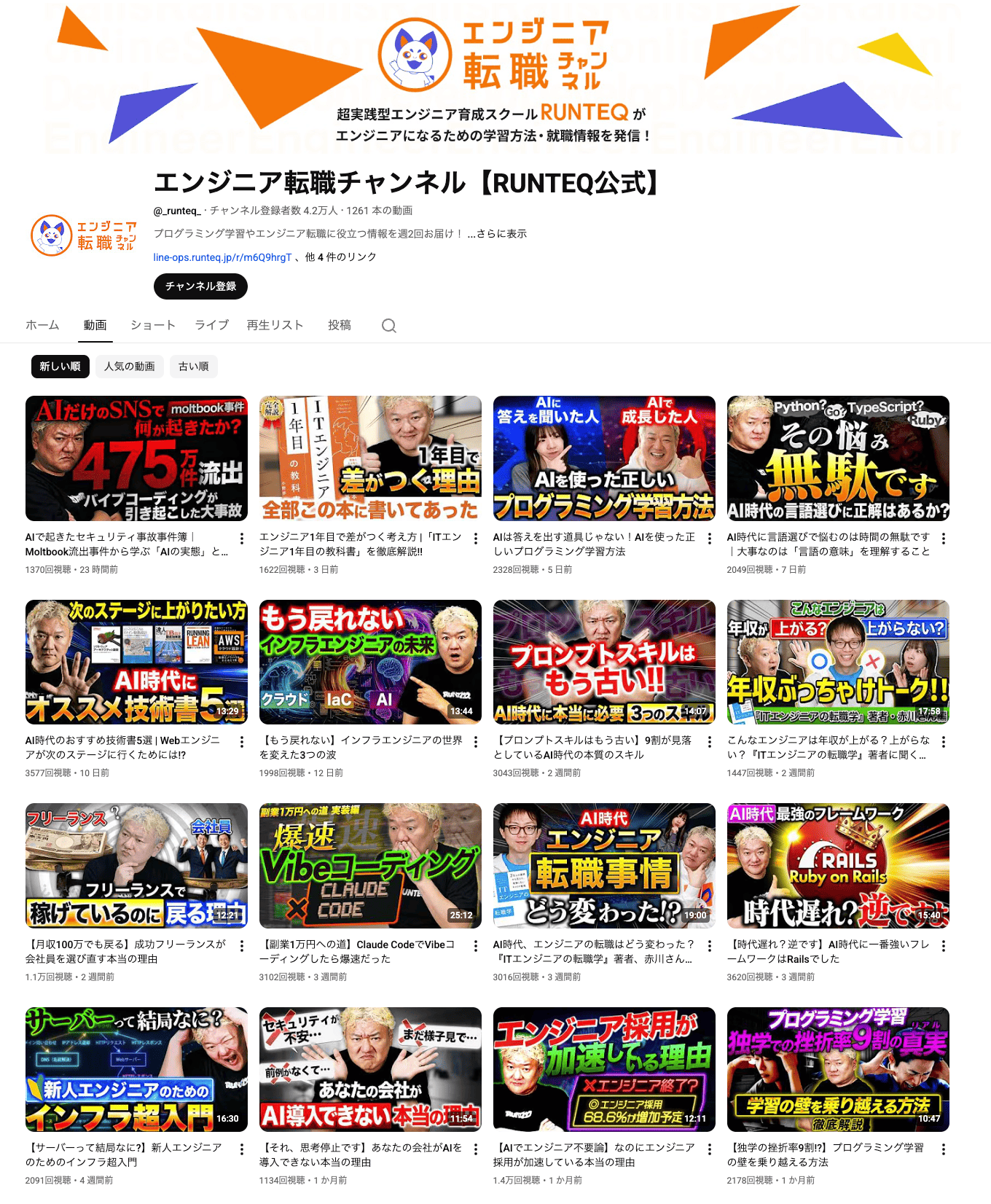This screenshot has height=1204, width=991.
Task: Open the channel search magnifier icon
Action: [x=389, y=326]
